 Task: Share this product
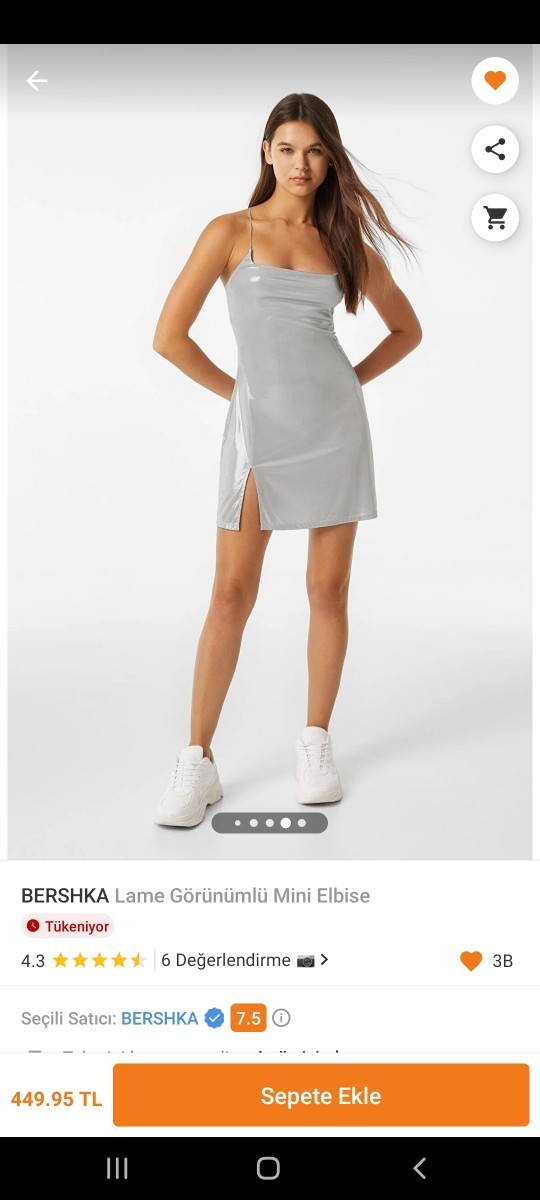click(x=495, y=150)
